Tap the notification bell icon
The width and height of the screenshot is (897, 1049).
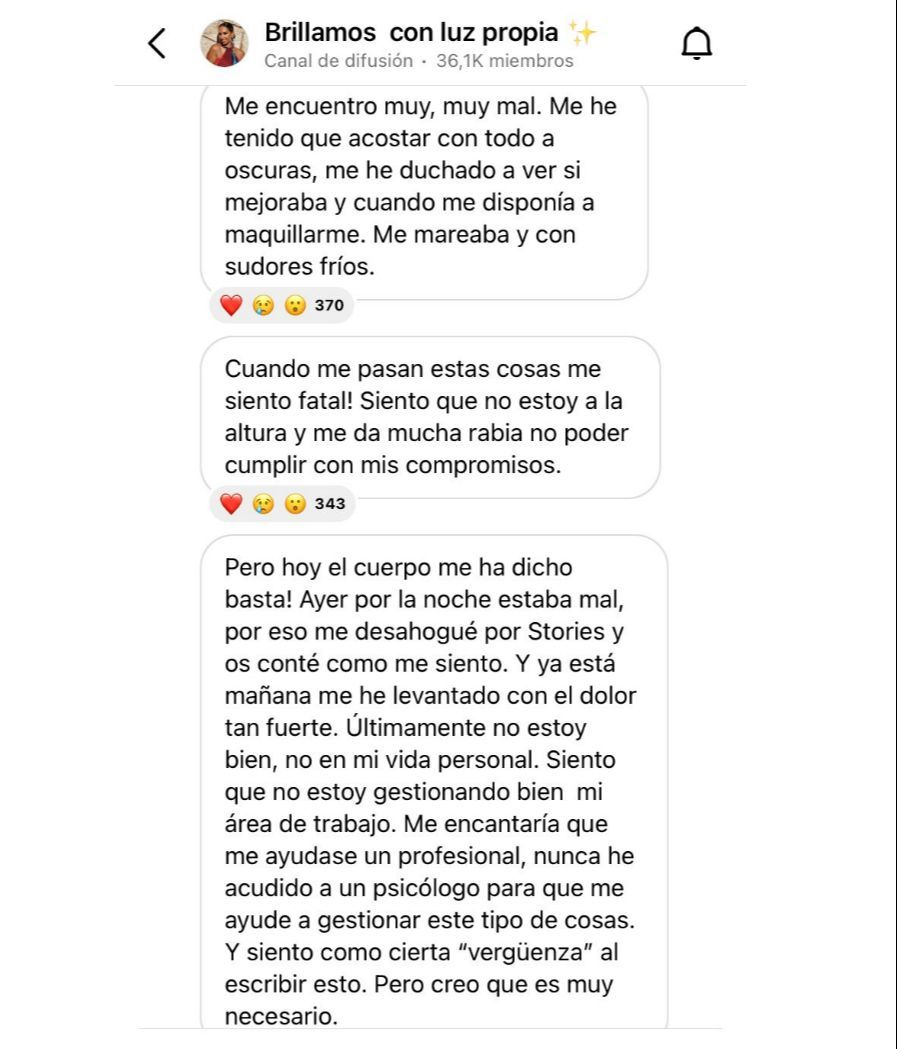click(698, 42)
